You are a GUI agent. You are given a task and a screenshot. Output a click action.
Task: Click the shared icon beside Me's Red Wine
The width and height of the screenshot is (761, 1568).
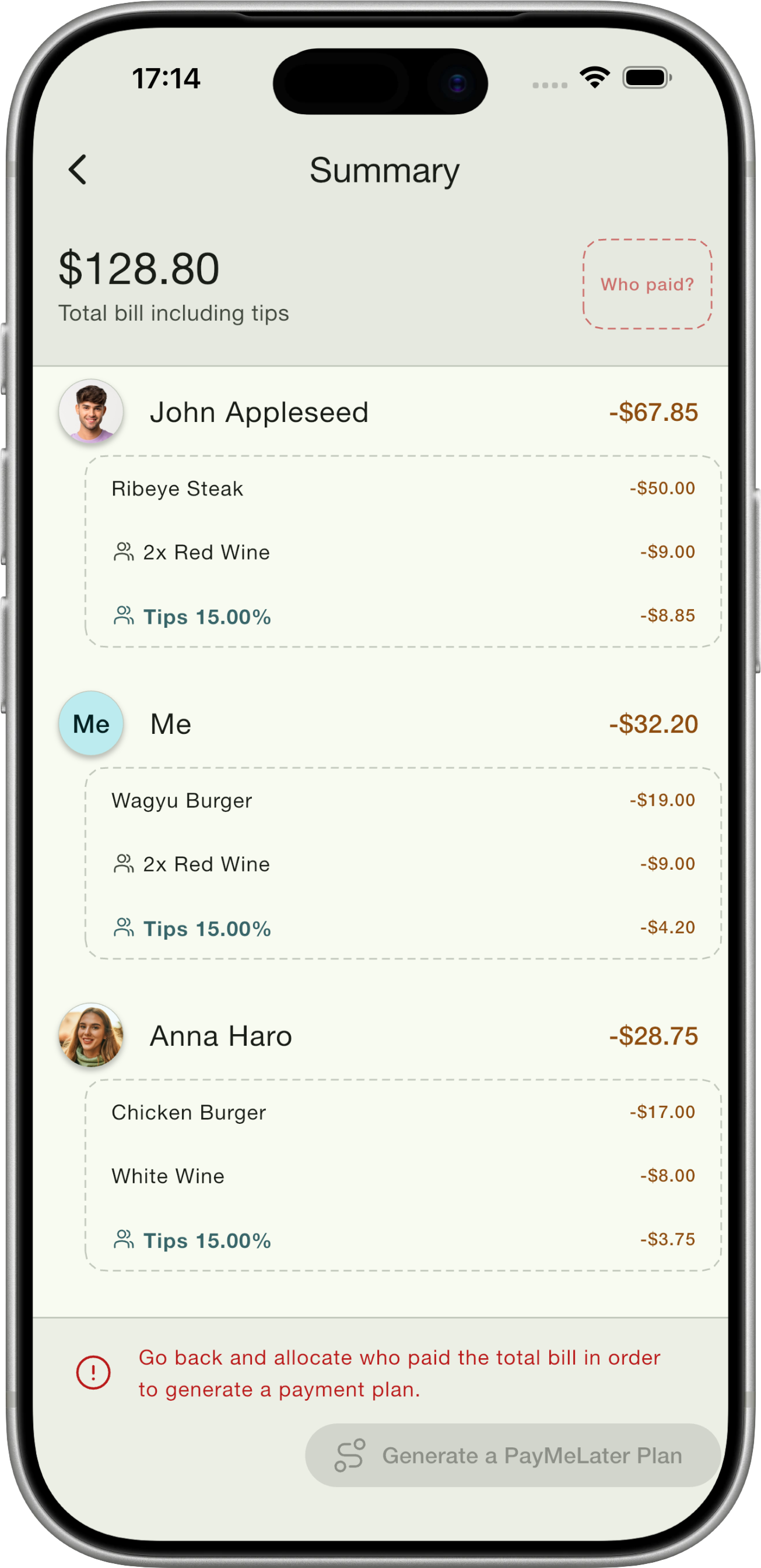pos(124,864)
